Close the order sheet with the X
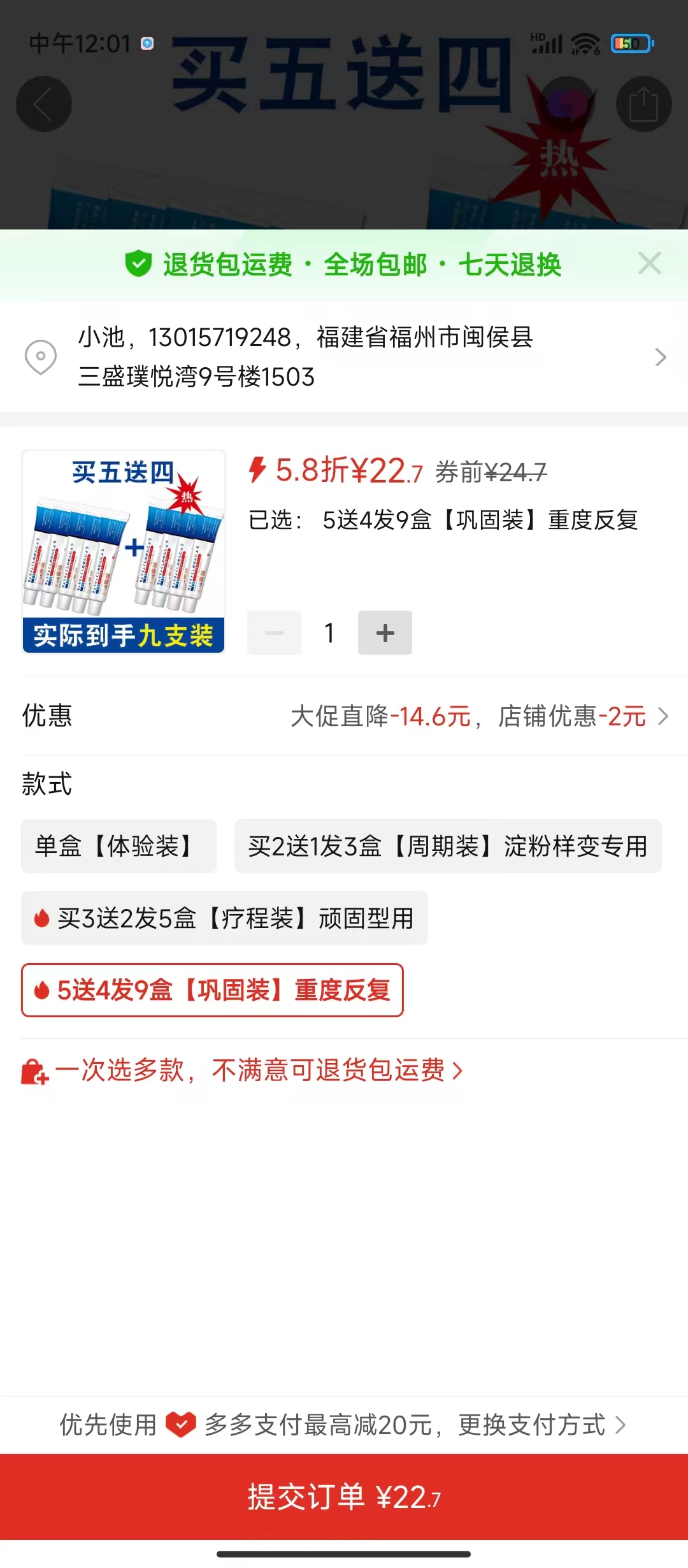This screenshot has height=1568, width=688. [649, 263]
